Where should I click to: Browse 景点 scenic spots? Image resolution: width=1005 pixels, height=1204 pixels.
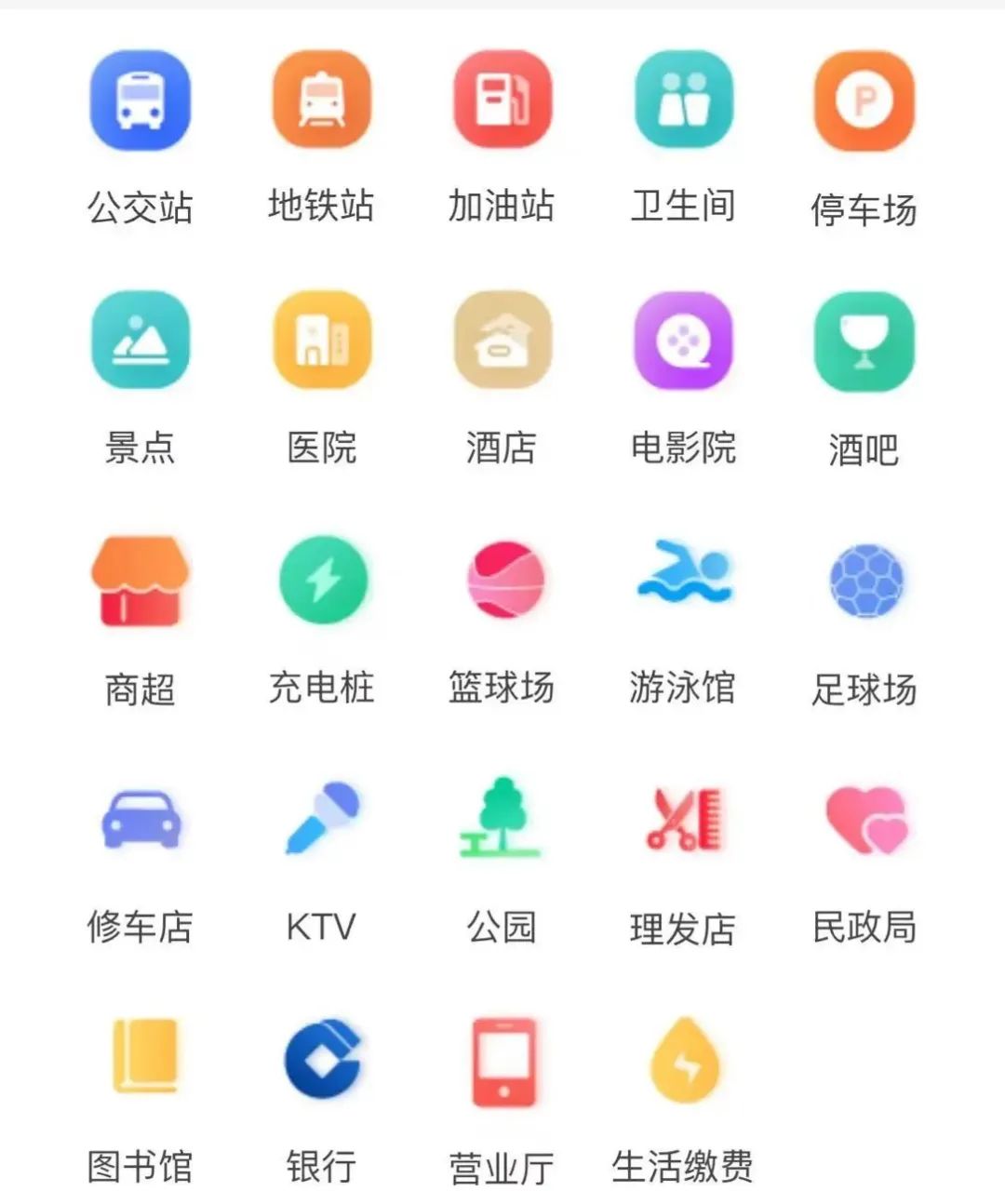click(140, 341)
